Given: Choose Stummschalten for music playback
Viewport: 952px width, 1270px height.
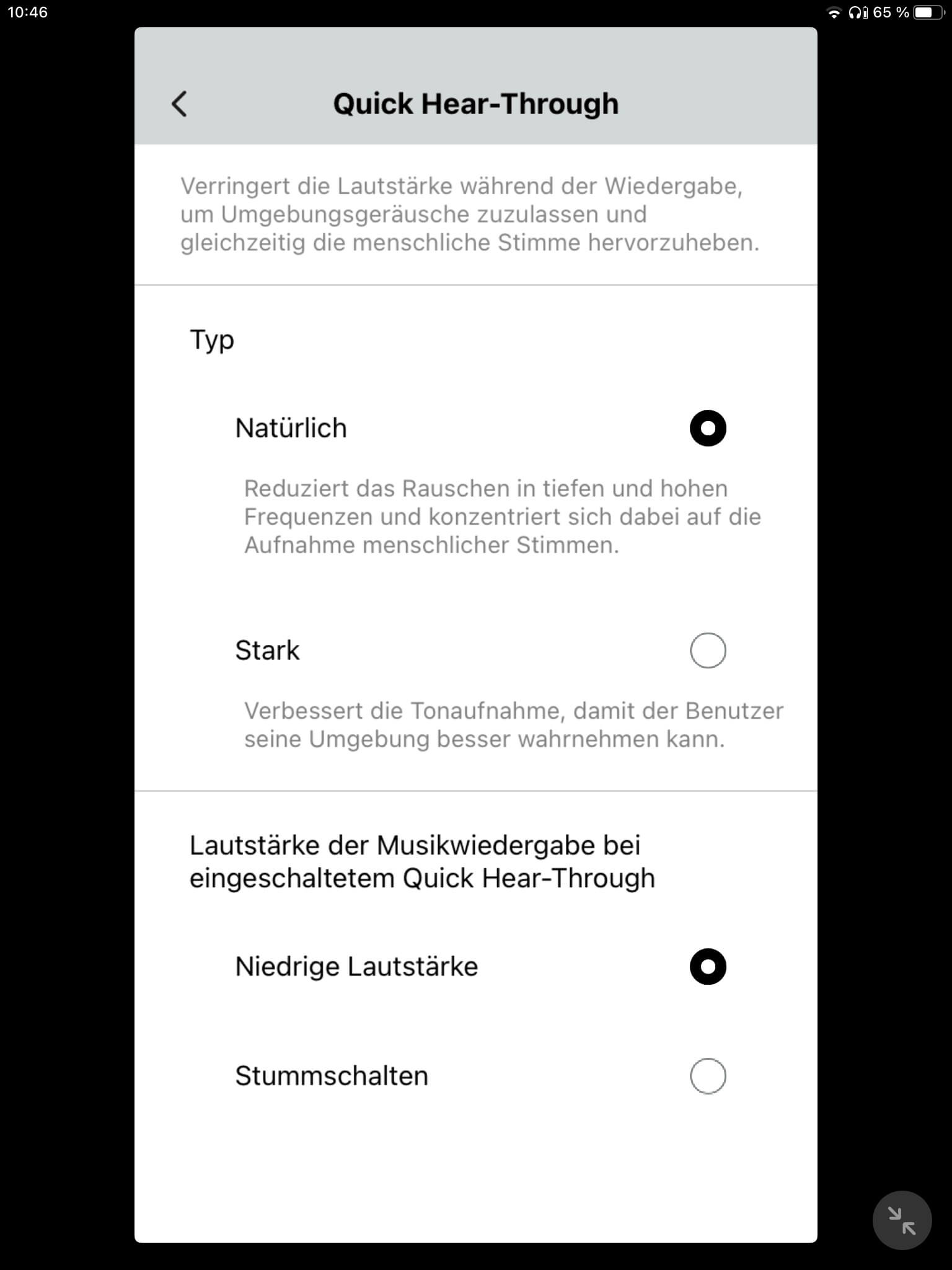Looking at the screenshot, I should point(707,1076).
